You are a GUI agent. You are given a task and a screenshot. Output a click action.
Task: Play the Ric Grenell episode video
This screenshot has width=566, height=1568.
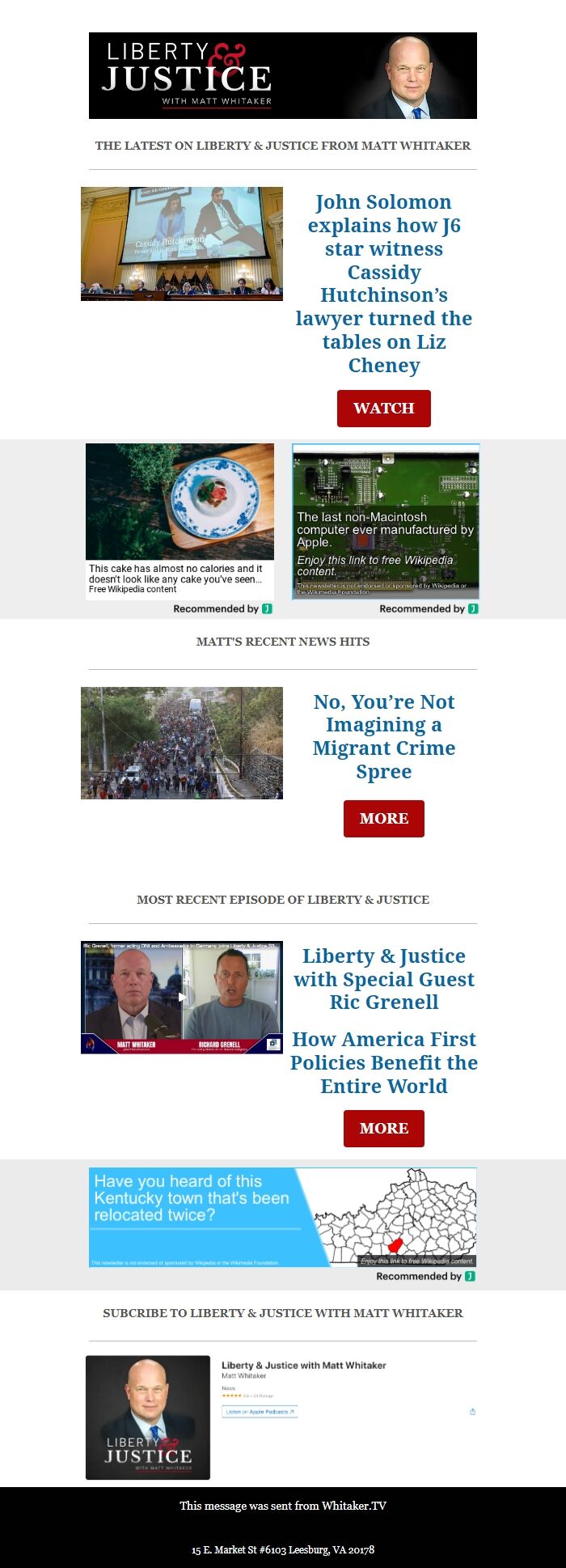(x=182, y=997)
